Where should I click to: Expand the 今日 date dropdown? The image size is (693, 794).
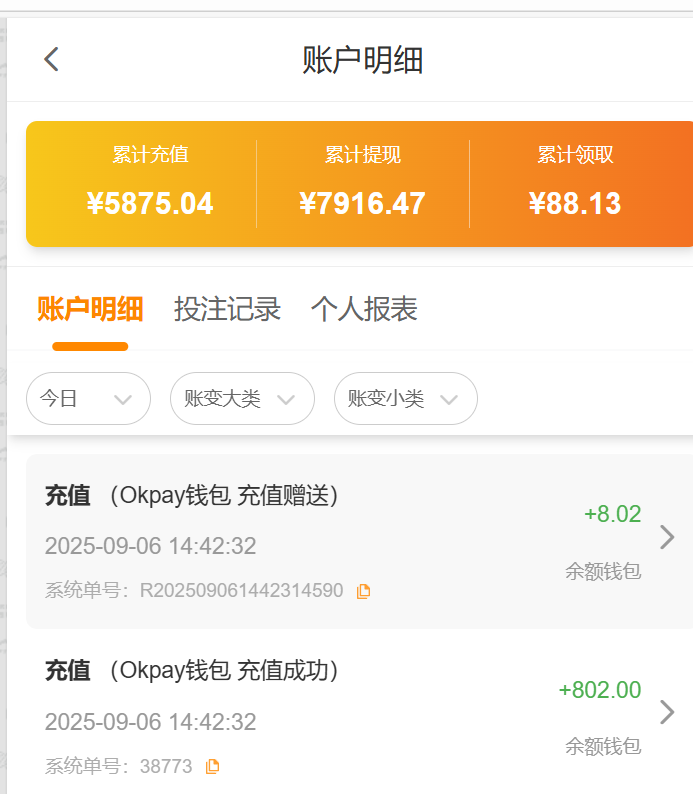click(88, 399)
